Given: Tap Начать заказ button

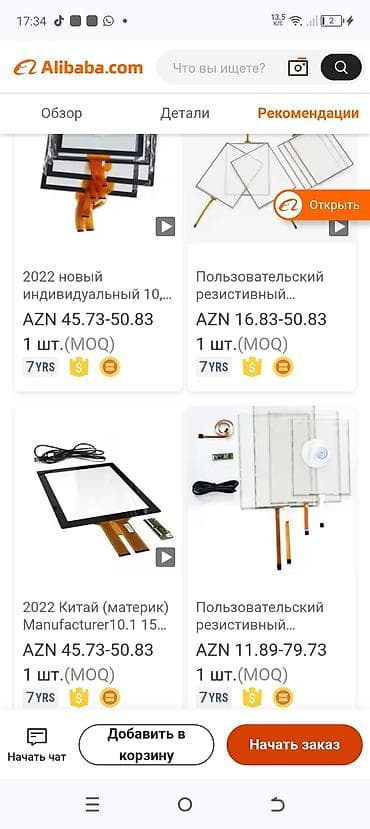Looking at the screenshot, I should (294, 745).
